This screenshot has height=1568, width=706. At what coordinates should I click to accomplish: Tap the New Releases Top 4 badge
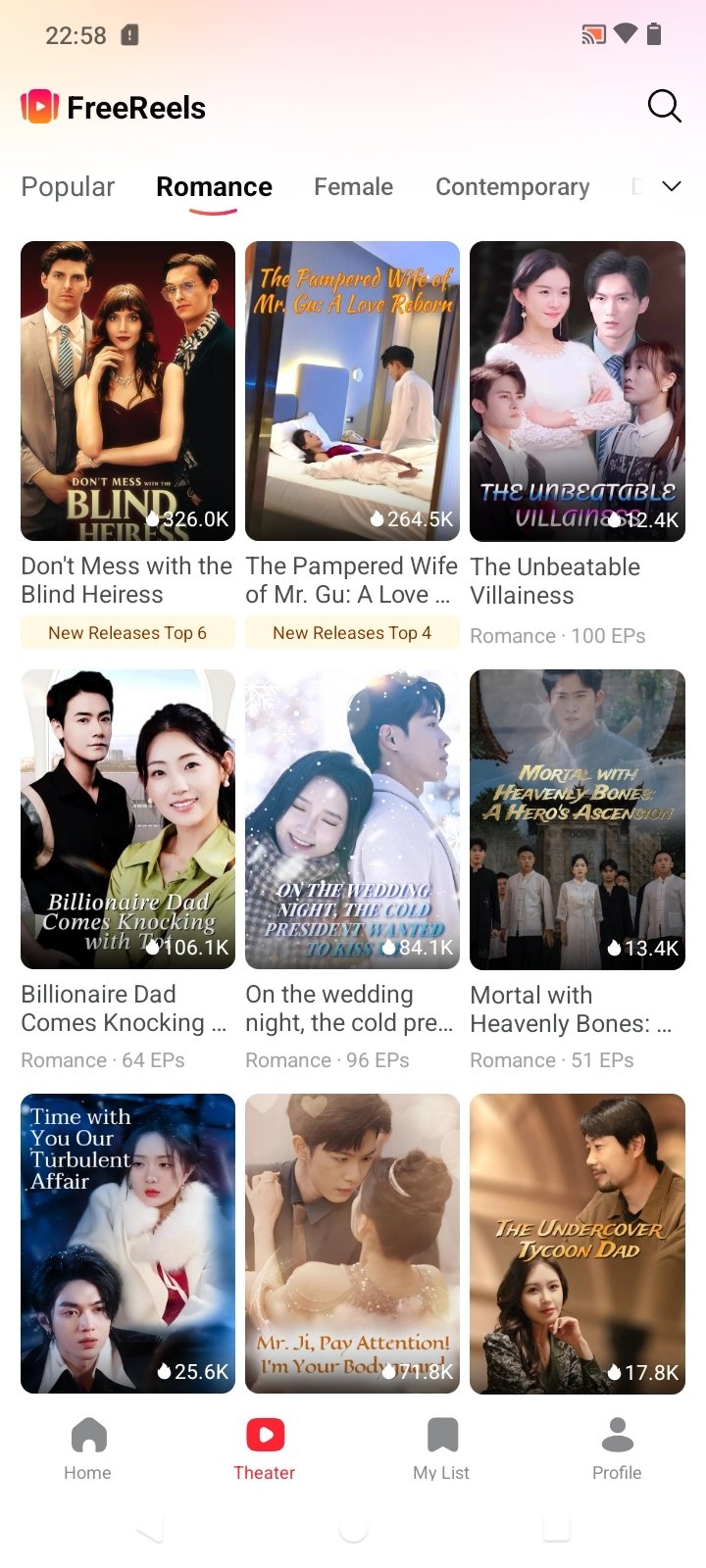coord(352,633)
